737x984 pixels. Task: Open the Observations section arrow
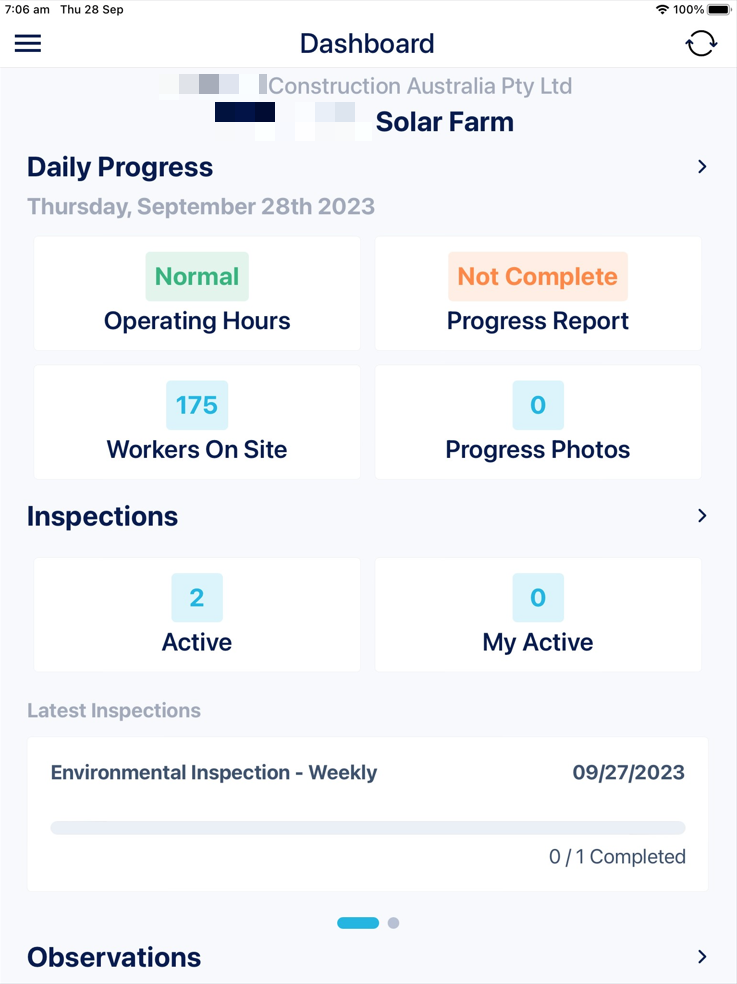pos(702,957)
